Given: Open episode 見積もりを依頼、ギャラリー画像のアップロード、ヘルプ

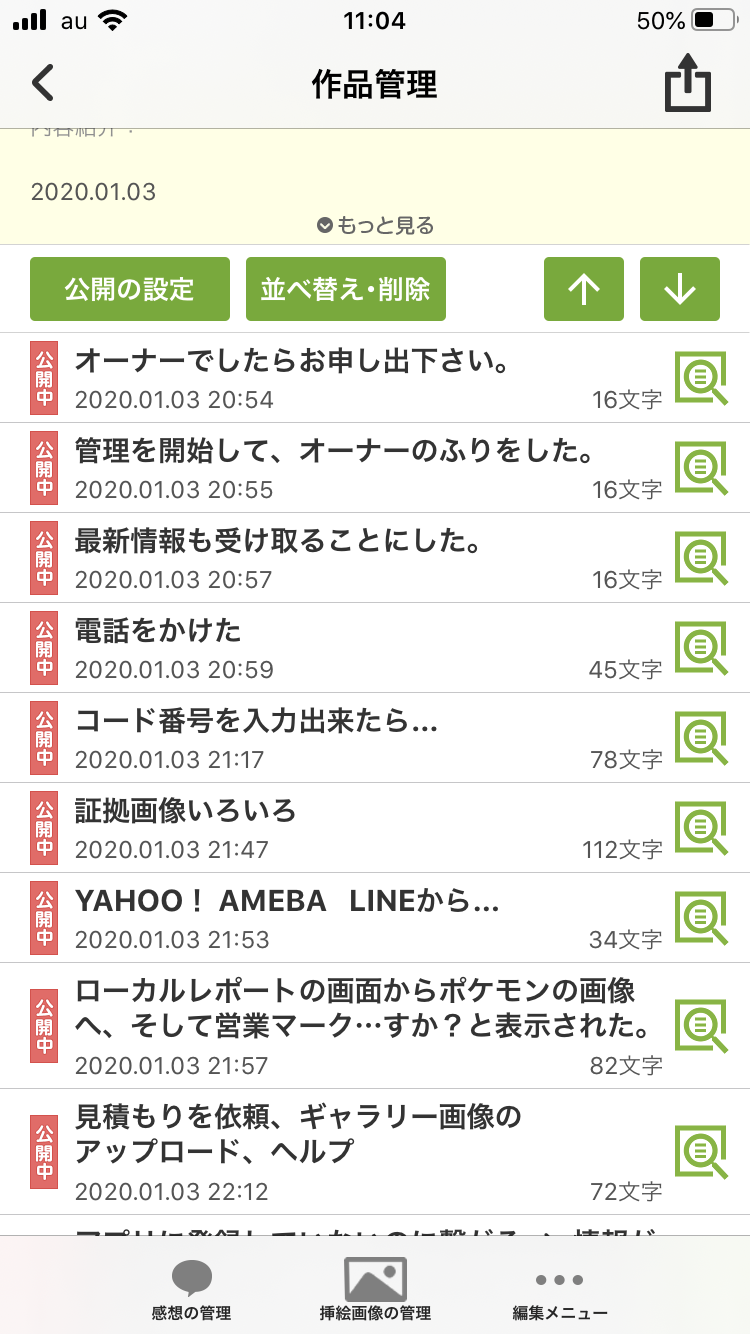Looking at the screenshot, I should click(x=298, y=1133).
